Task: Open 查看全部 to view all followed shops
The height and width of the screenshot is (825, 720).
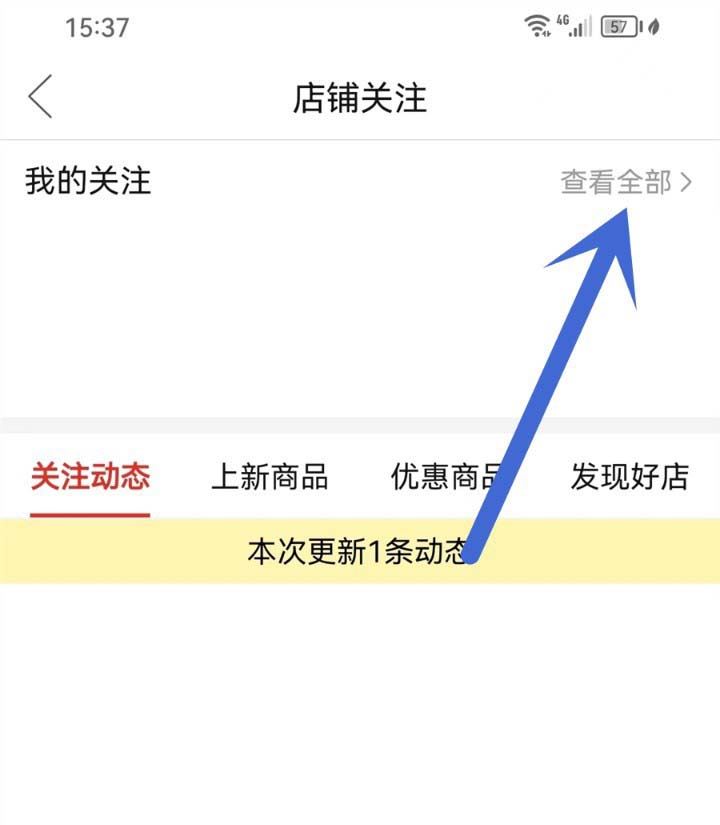Action: pyautogui.click(x=625, y=182)
